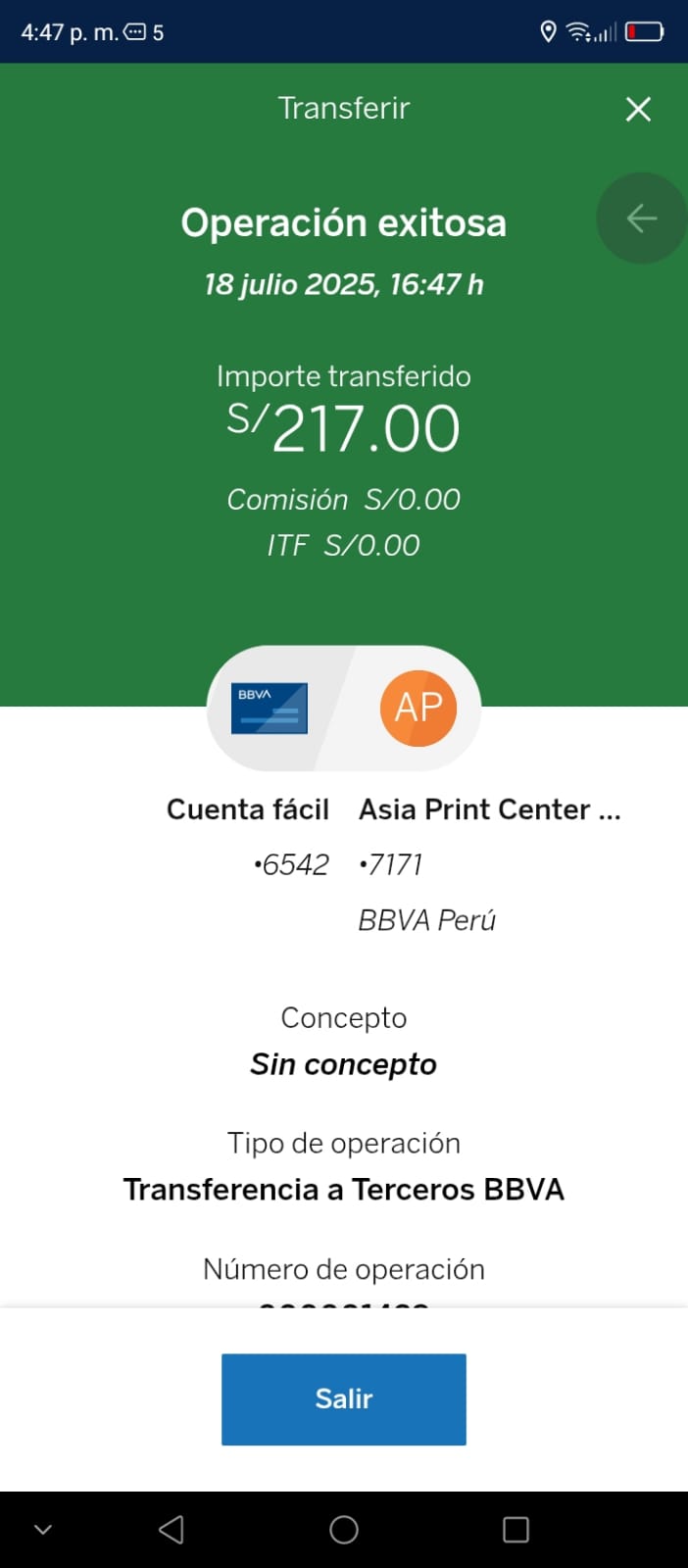Tap the round back arrow button
This screenshot has height=1568, width=688.
(x=641, y=219)
